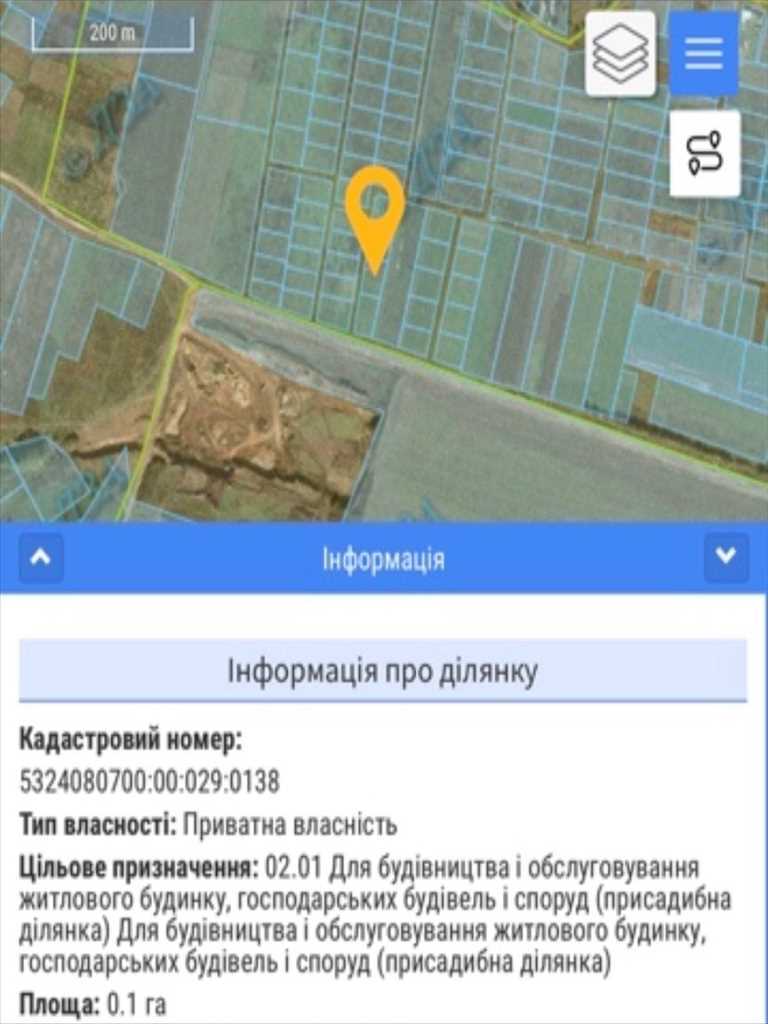Open the map layers selector
This screenshot has width=768, height=1024.
tap(620, 54)
